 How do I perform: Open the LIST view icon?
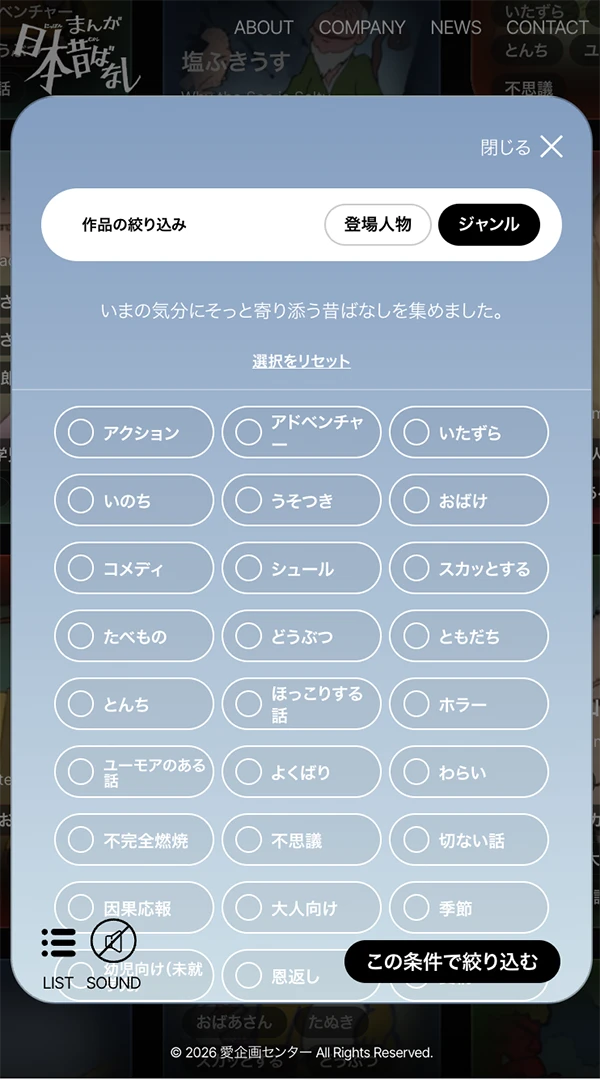[x=58, y=955]
